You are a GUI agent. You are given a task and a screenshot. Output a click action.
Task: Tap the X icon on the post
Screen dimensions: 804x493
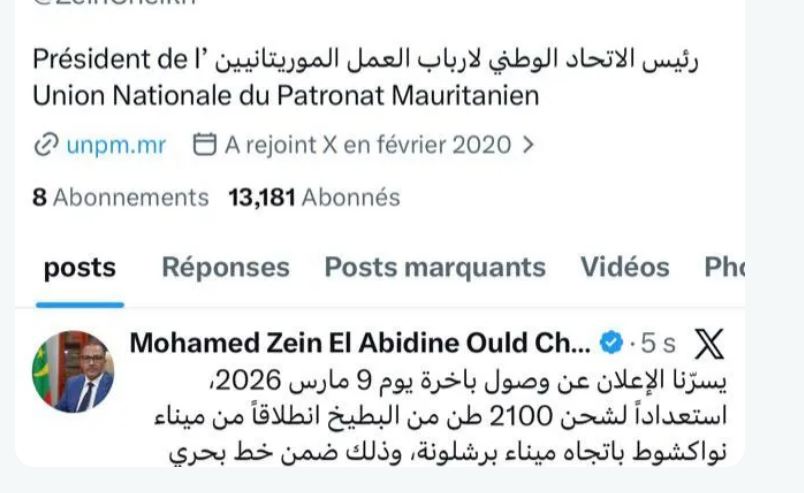coord(709,344)
